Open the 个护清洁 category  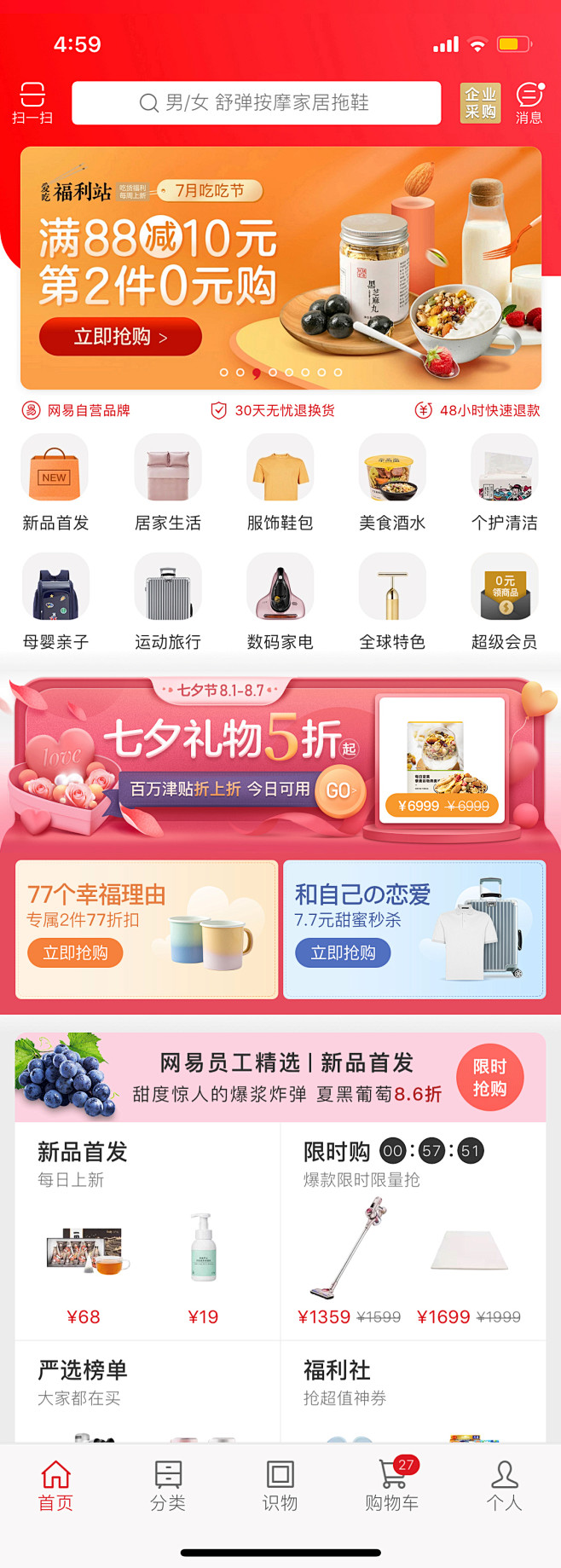pyautogui.click(x=505, y=483)
